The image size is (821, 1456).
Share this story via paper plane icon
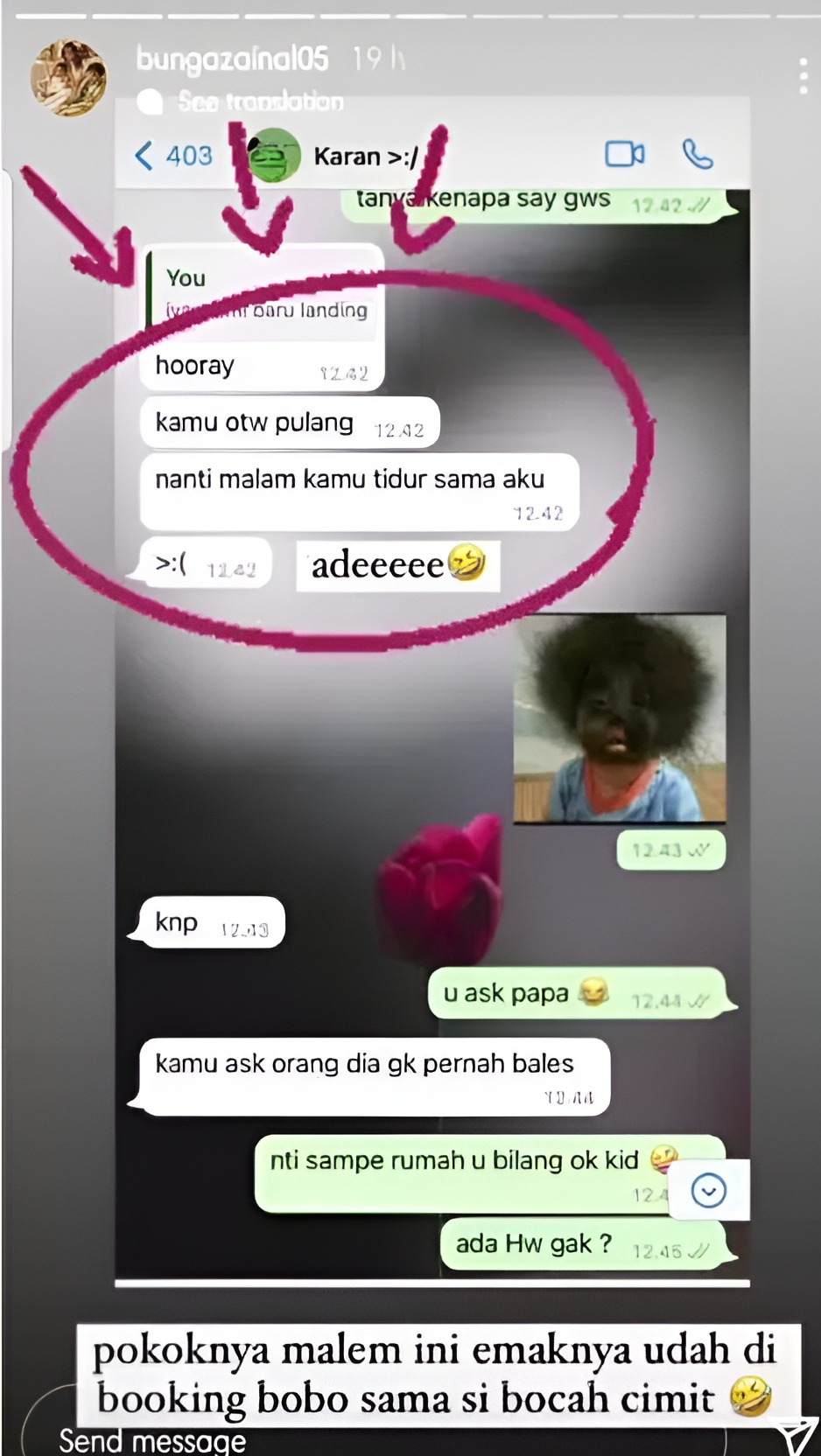(795, 1437)
